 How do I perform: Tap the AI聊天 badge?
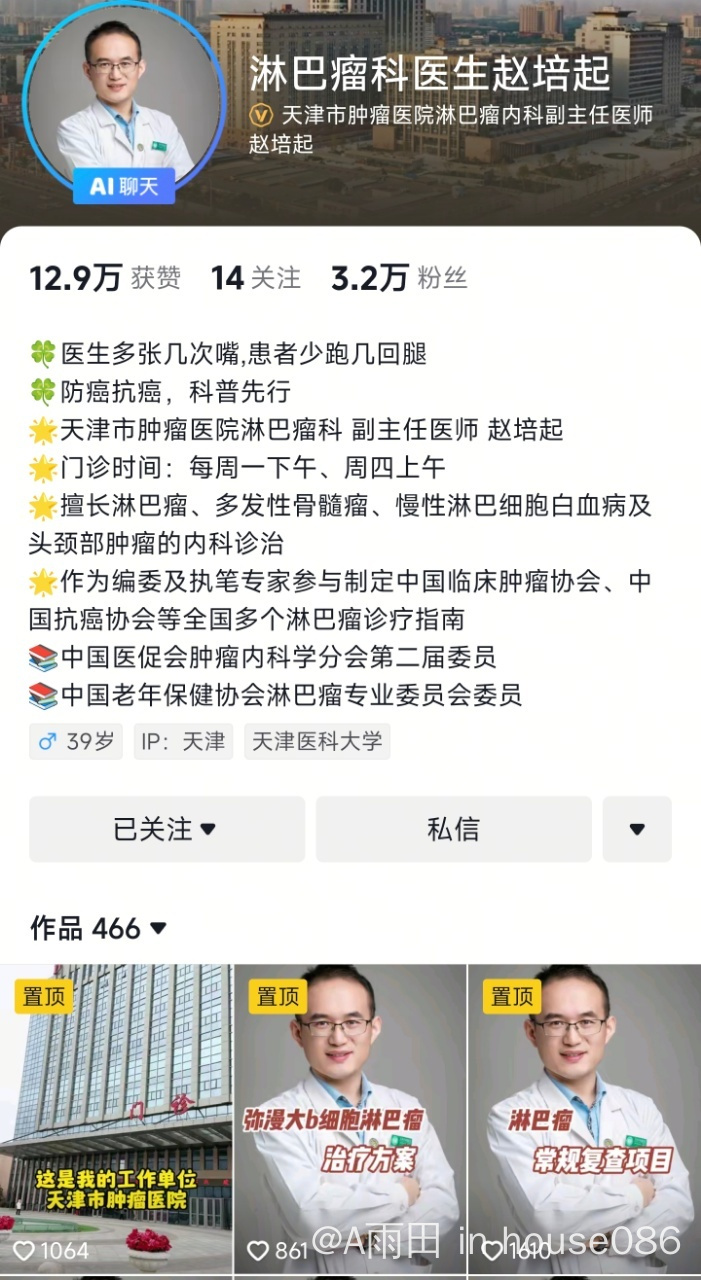(124, 187)
